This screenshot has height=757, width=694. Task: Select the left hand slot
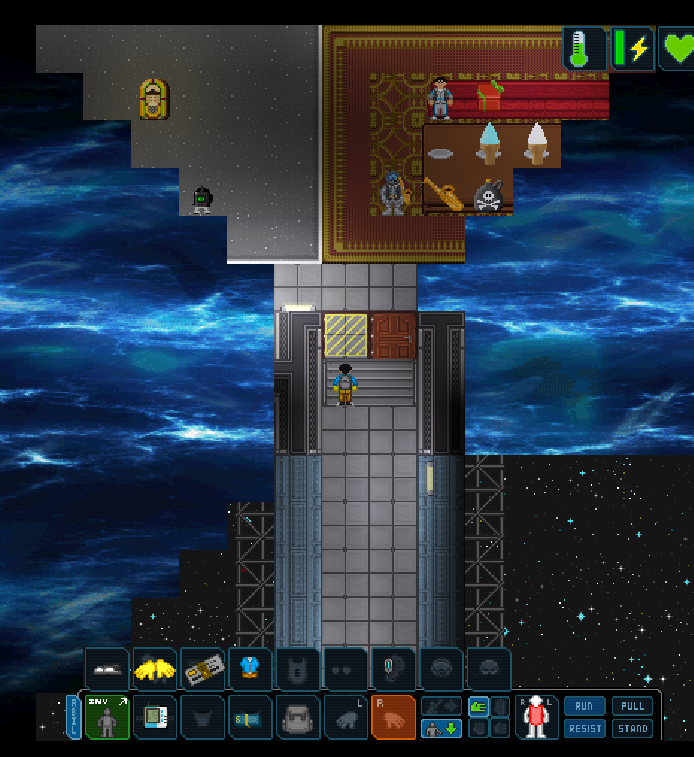(x=345, y=717)
